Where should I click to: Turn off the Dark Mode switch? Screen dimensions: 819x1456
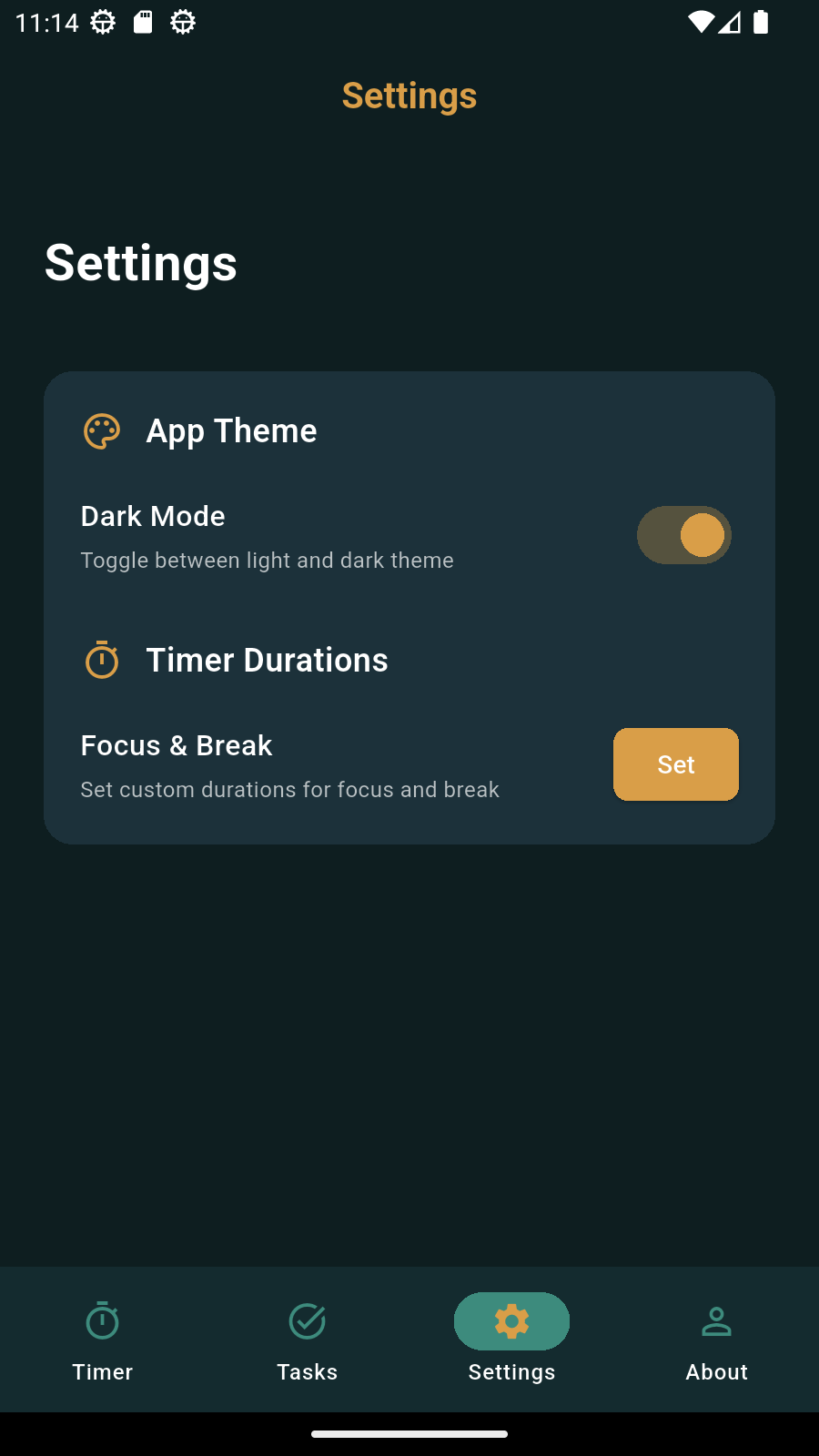pyautogui.click(x=683, y=535)
